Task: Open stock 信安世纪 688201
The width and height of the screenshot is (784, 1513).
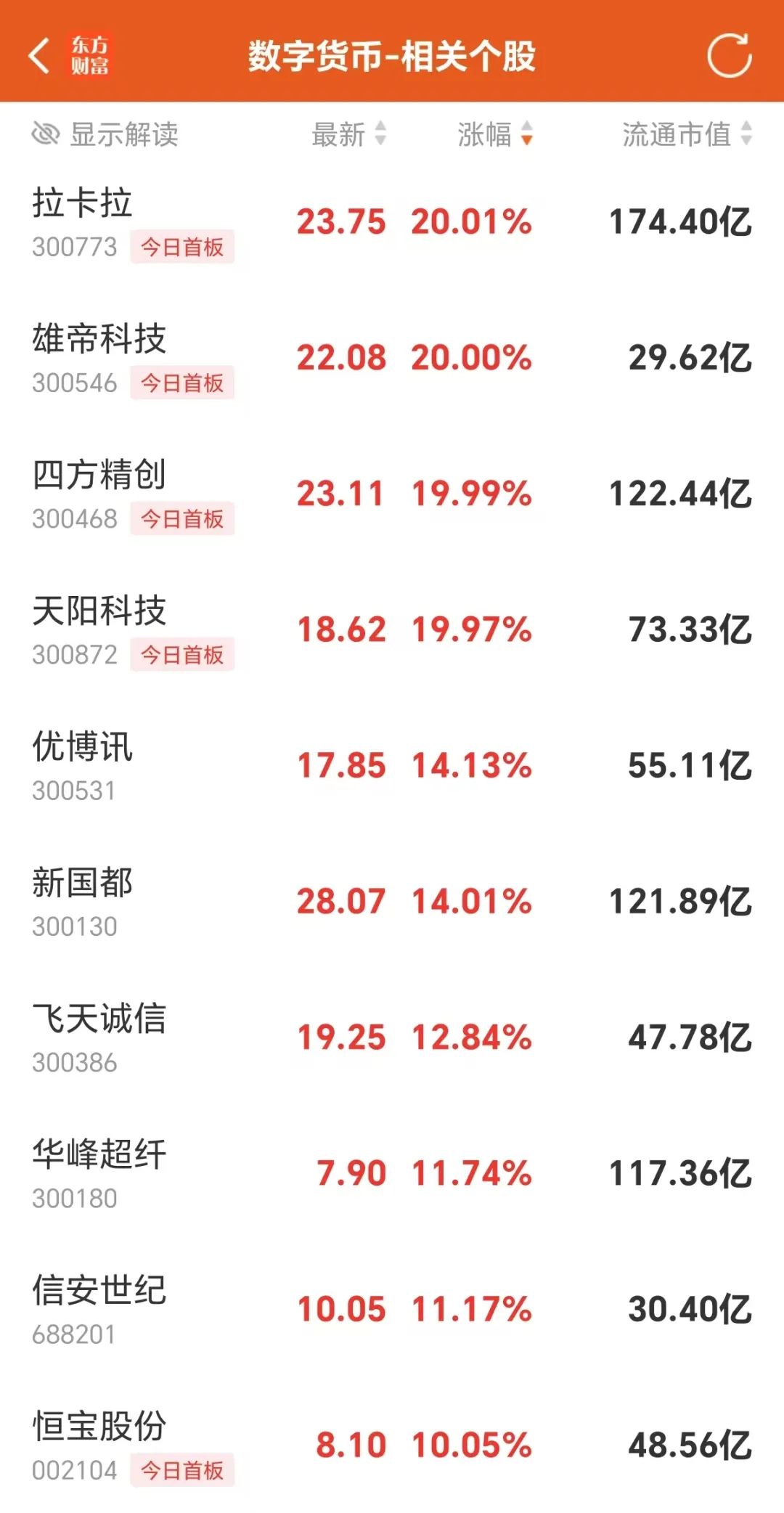Action: pyautogui.click(x=392, y=1309)
